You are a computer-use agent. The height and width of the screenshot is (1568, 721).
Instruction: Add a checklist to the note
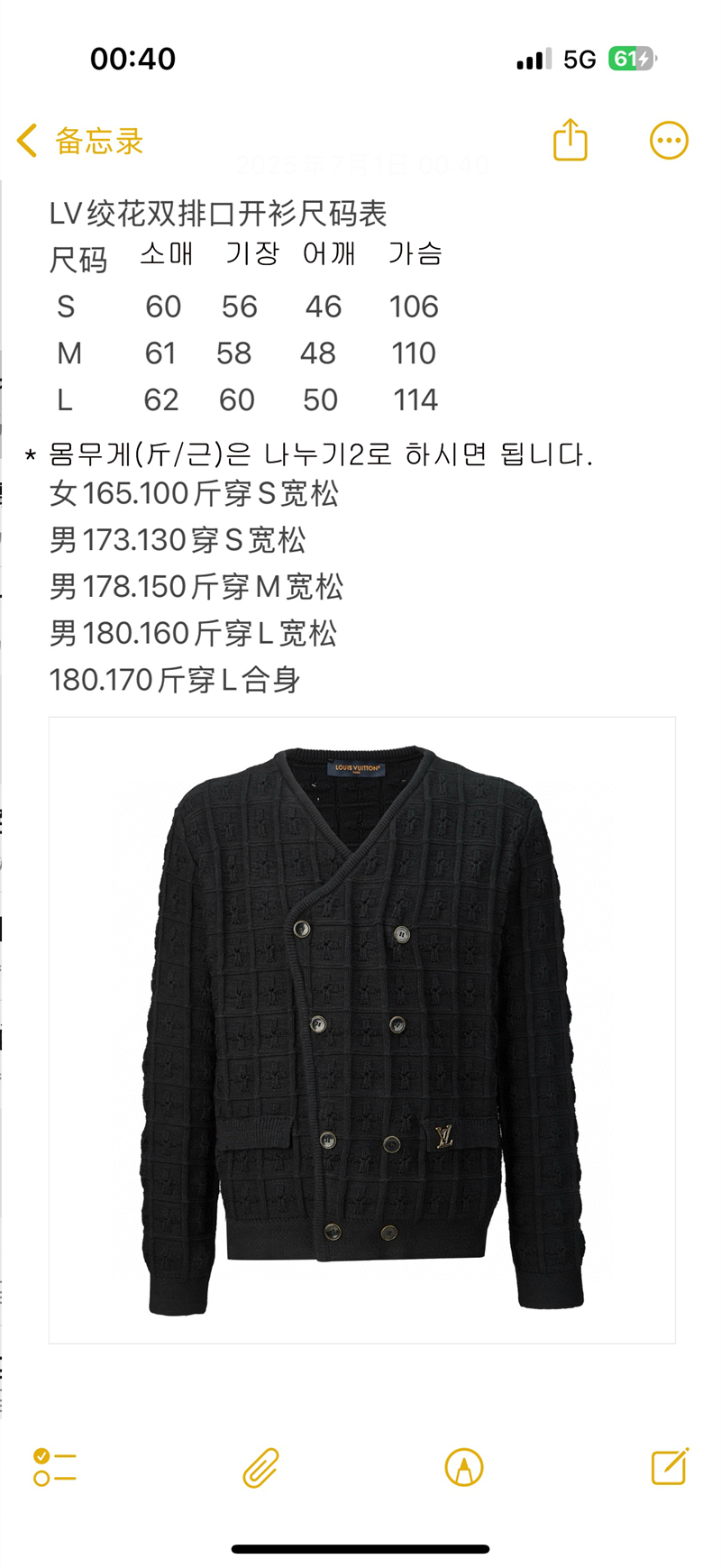coord(54,1467)
